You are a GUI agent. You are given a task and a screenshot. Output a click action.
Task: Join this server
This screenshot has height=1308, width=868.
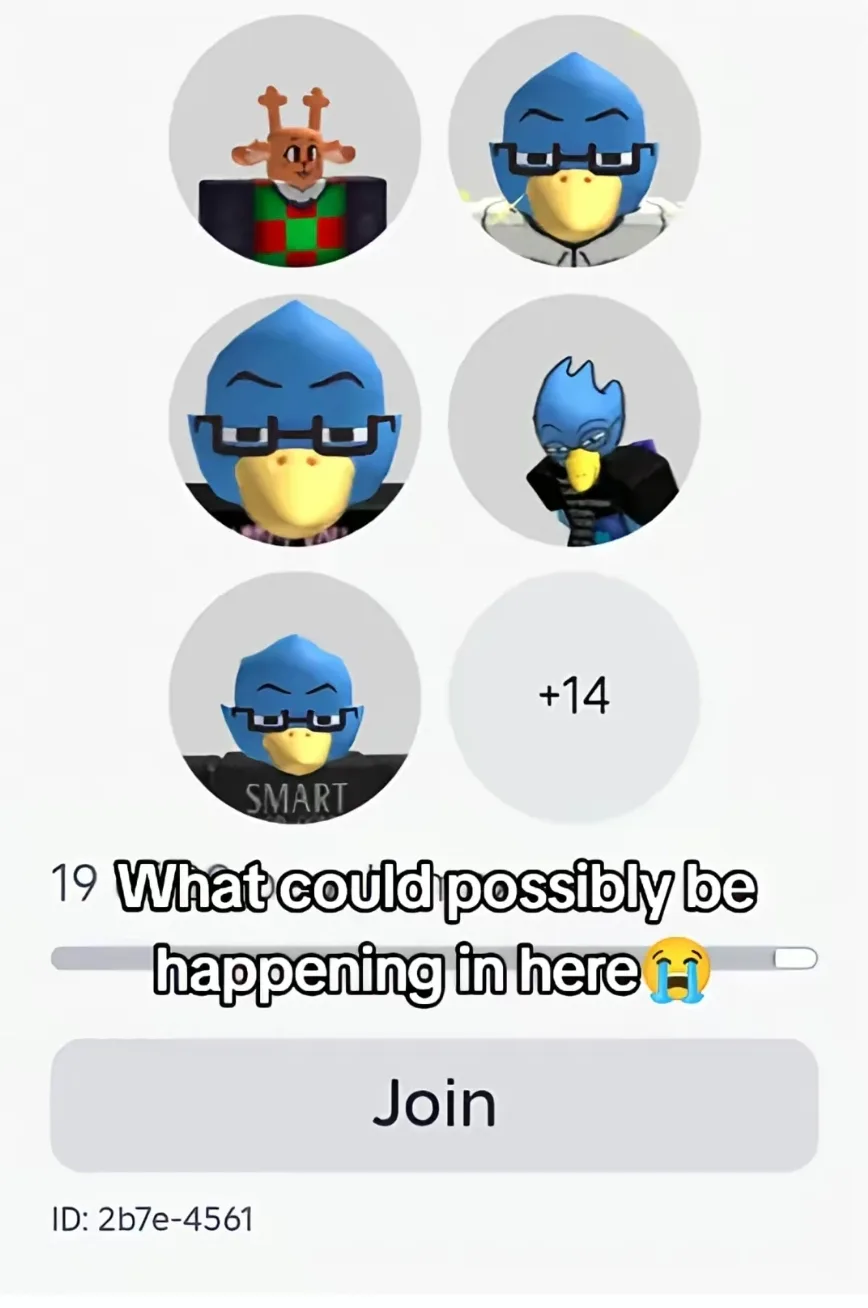[434, 1104]
